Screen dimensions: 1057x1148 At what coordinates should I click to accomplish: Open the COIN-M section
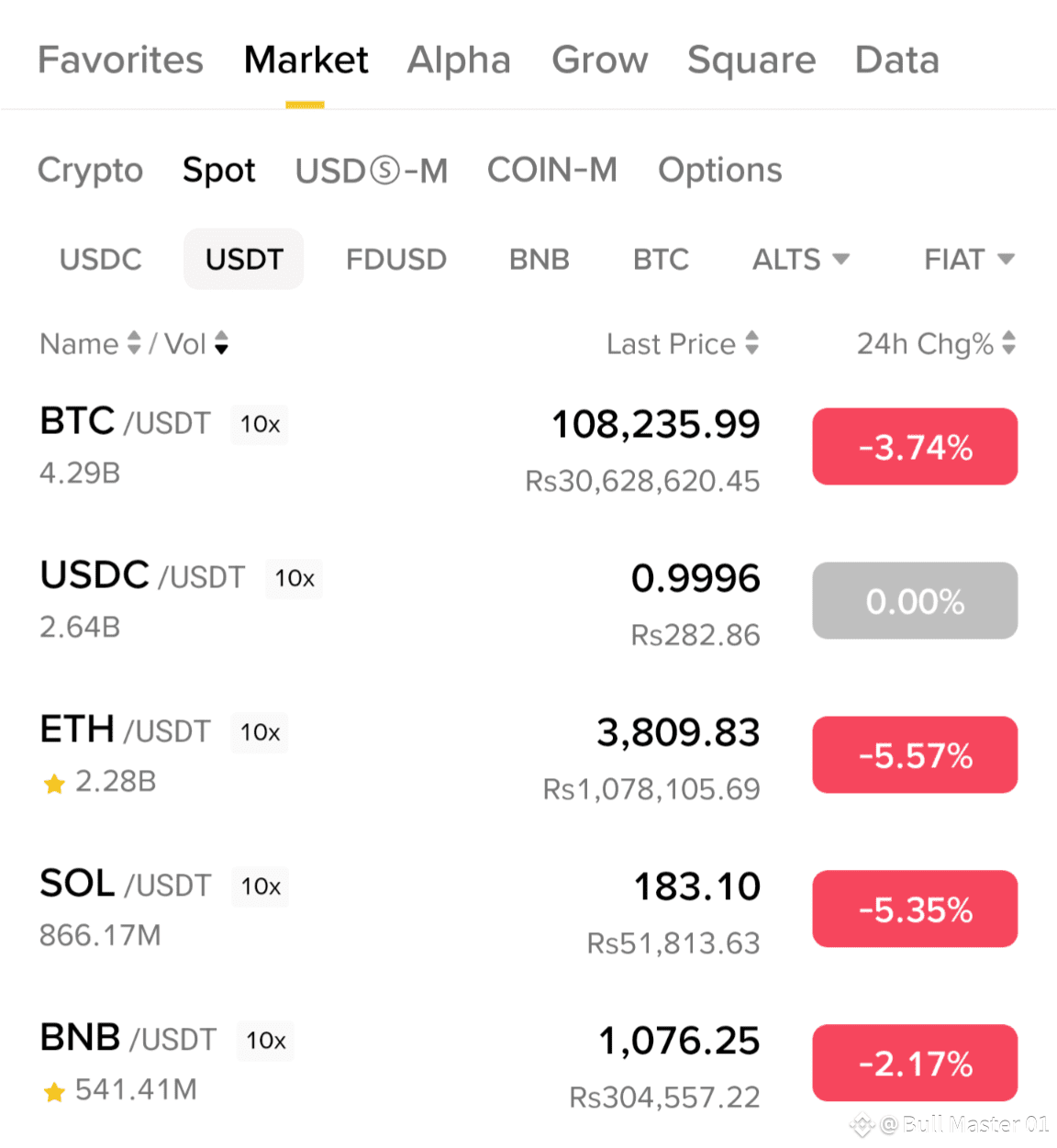pos(551,170)
